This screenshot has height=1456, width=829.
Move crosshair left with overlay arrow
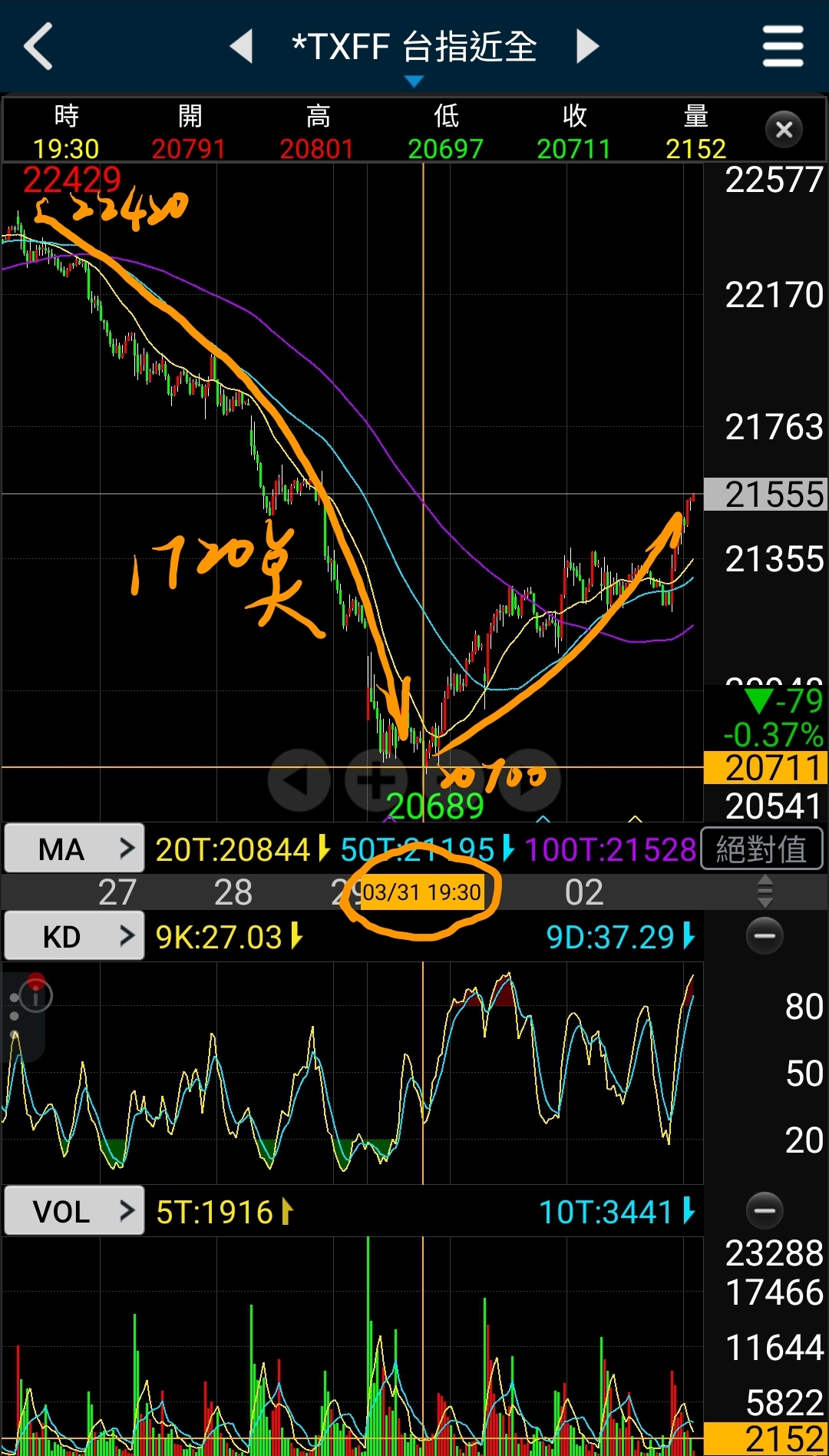(299, 780)
